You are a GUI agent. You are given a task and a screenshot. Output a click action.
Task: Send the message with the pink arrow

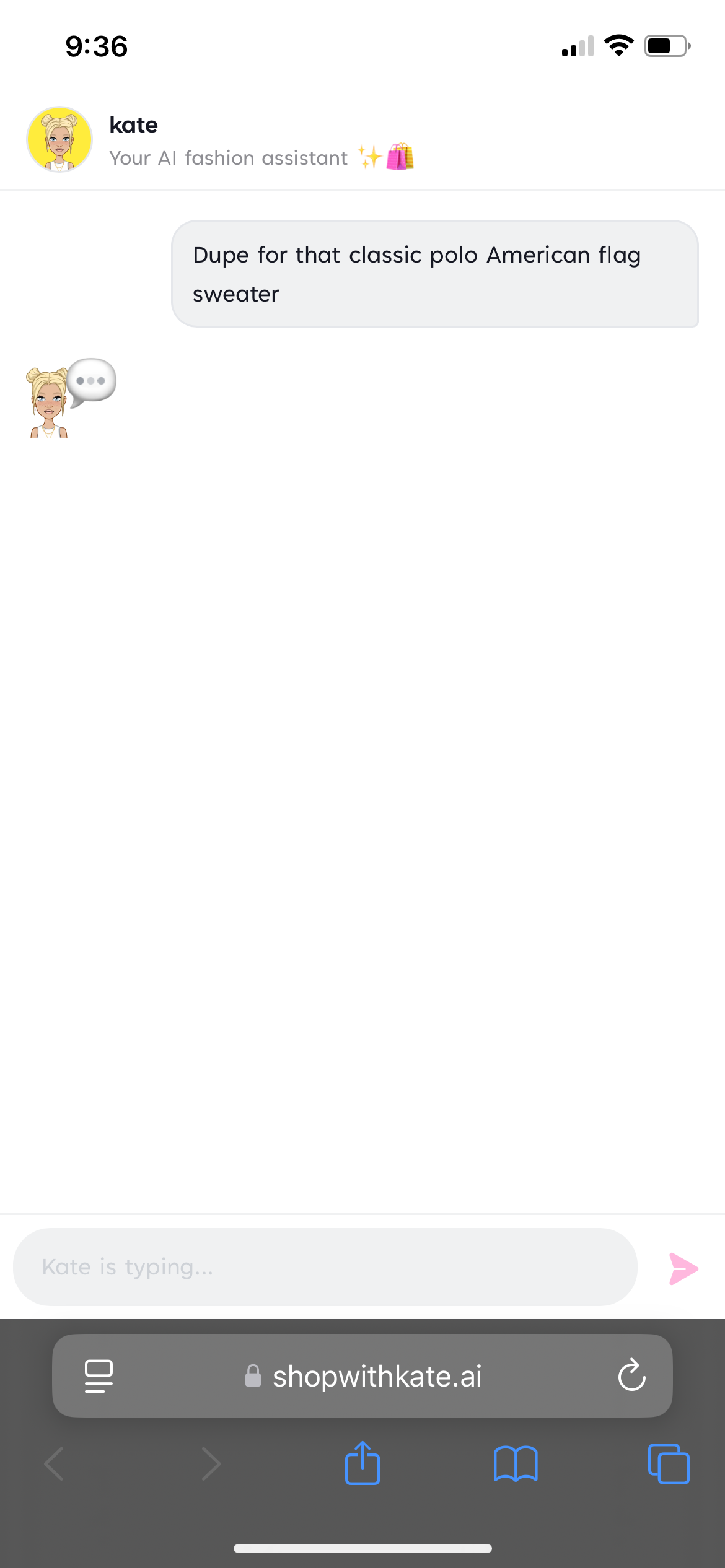683,1268
